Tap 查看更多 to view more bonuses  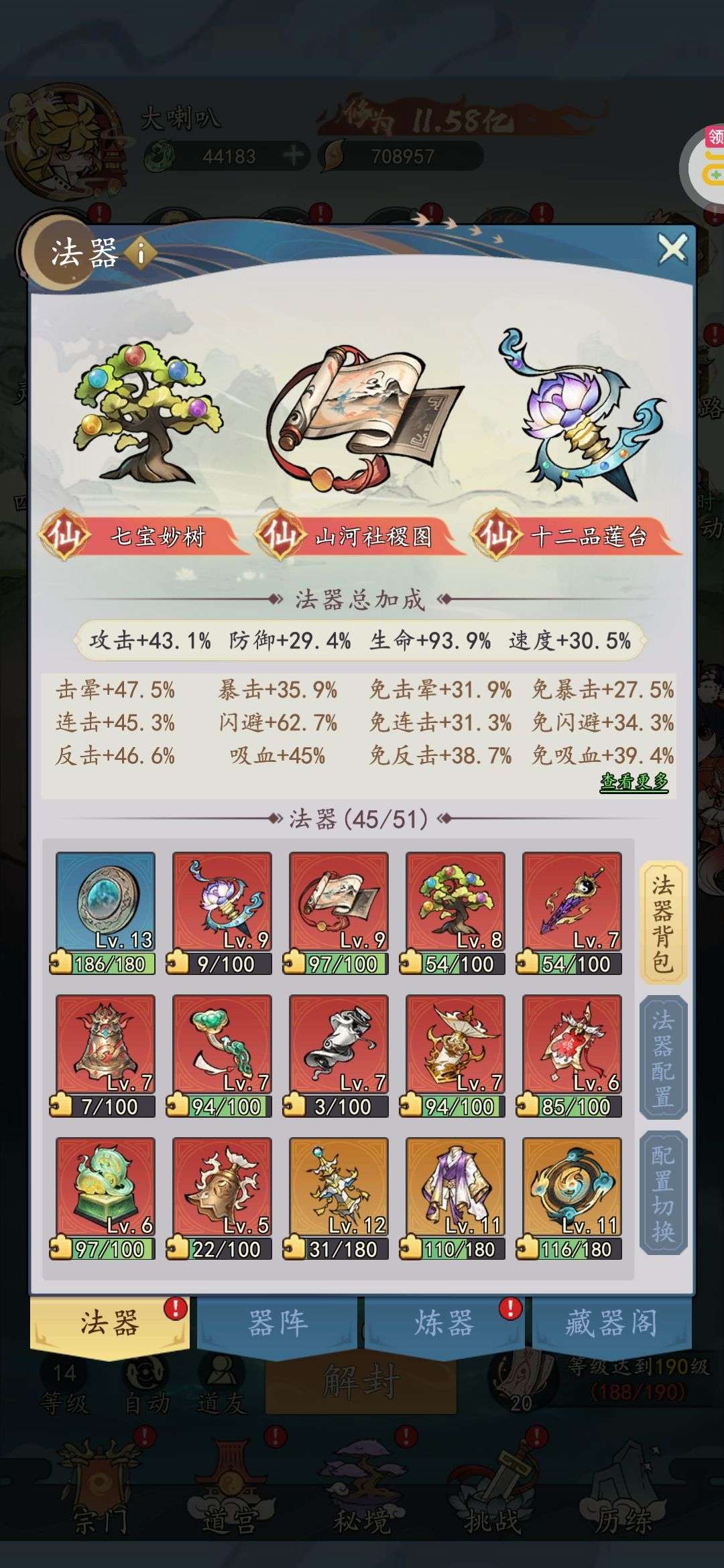(x=633, y=781)
